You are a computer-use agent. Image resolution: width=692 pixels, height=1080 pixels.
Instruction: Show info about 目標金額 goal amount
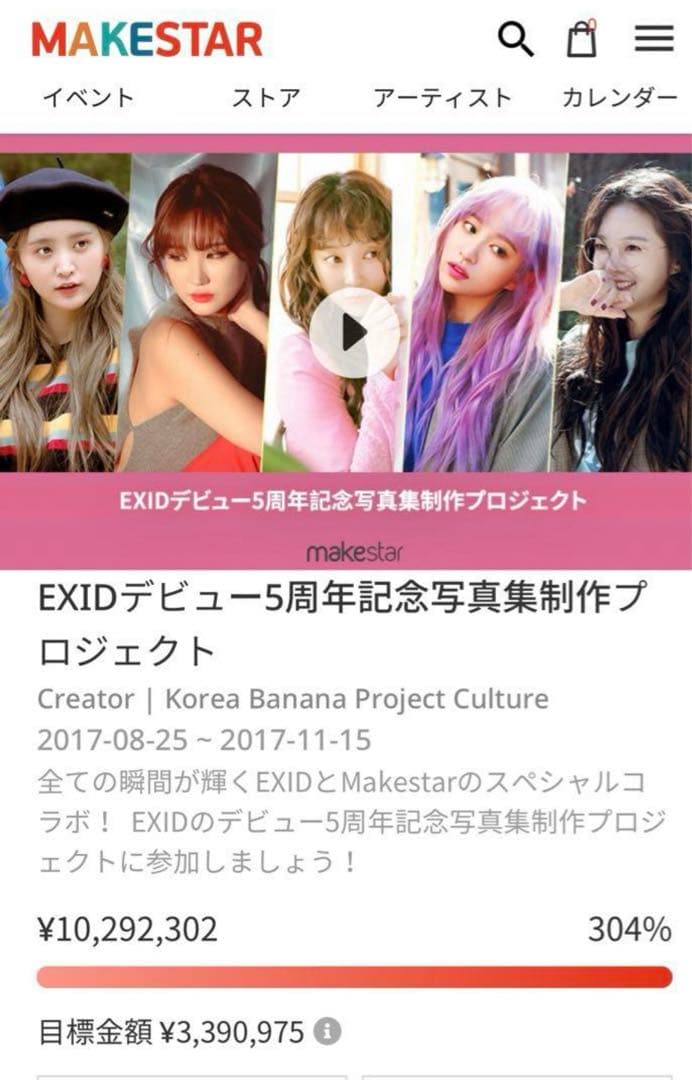(x=327, y=1031)
